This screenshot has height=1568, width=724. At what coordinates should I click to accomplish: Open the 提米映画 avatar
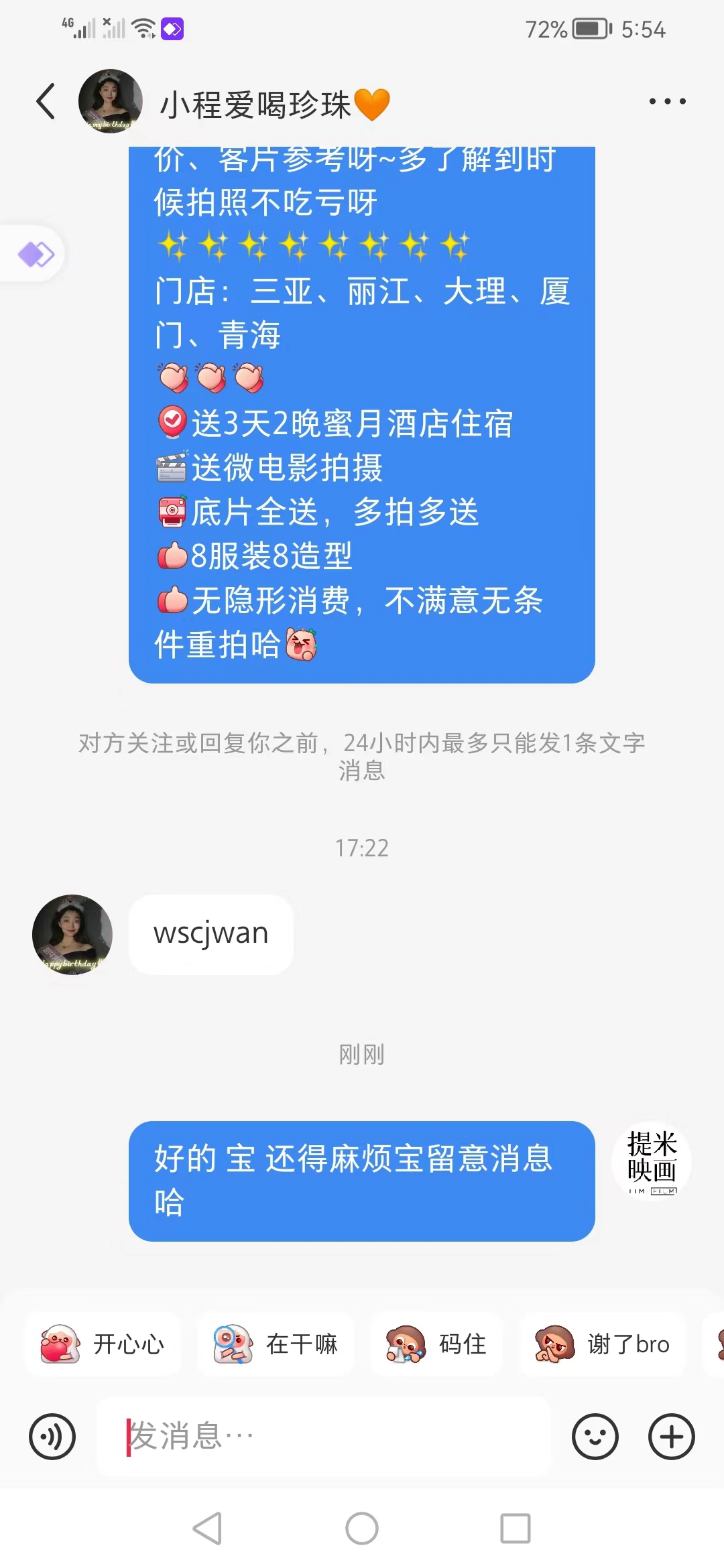point(652,1161)
